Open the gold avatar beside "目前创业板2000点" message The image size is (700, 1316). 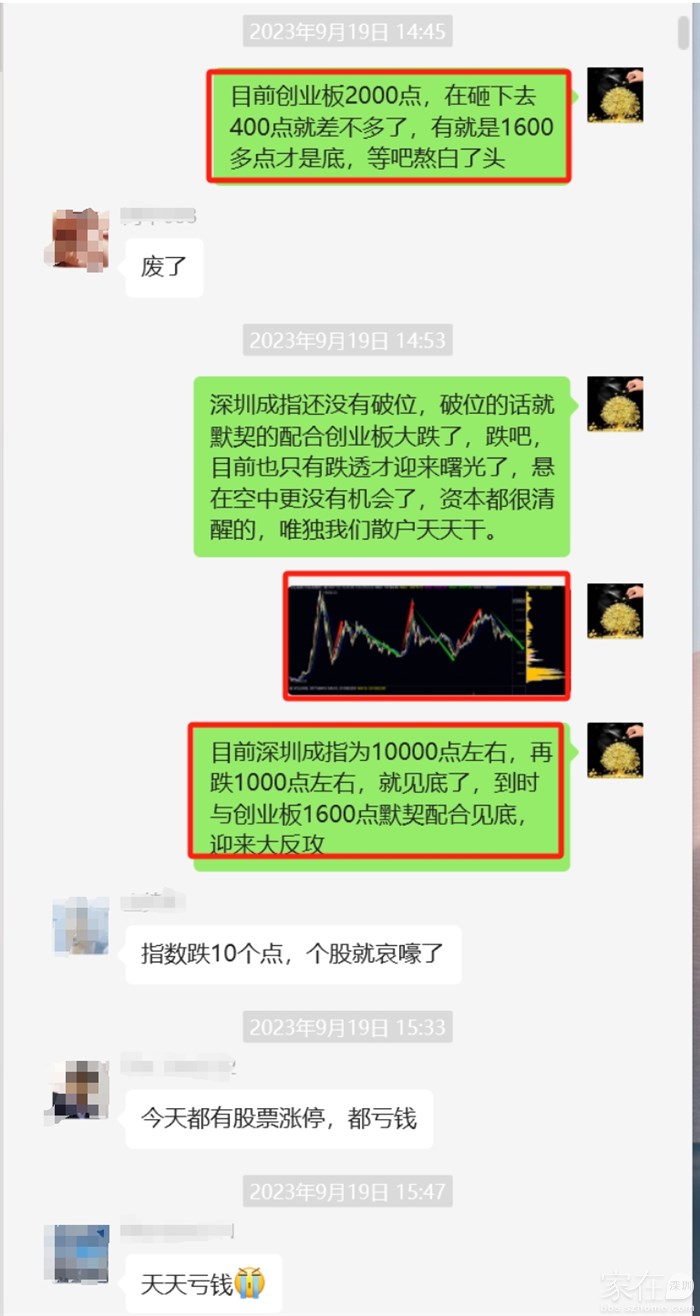tap(614, 95)
